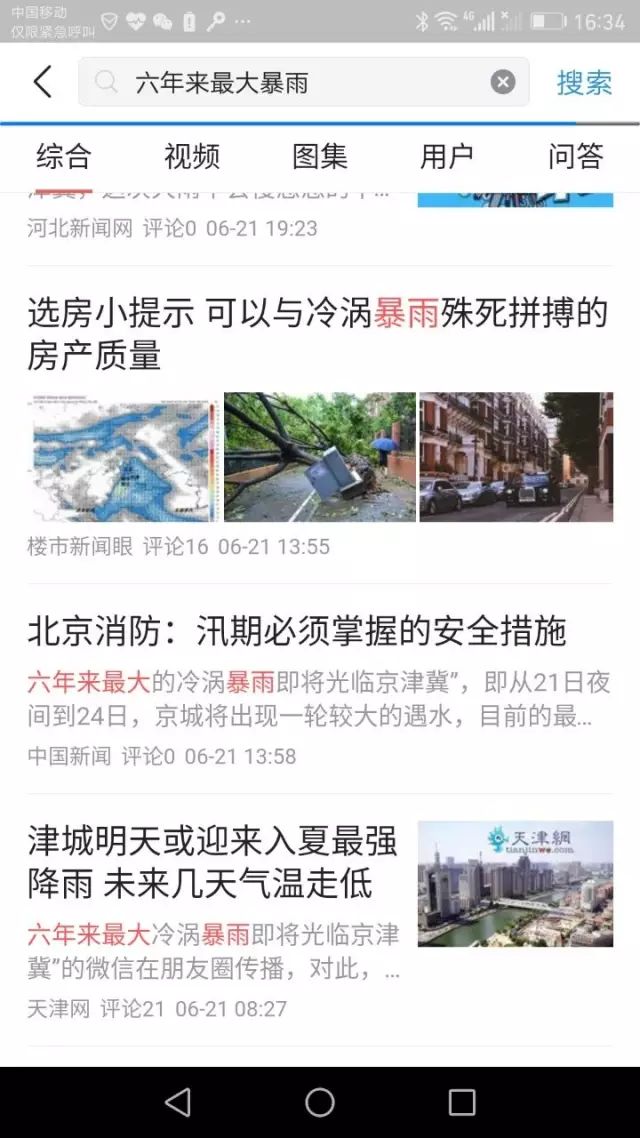Switch to the 用户 tab
This screenshot has width=640, height=1138.
coord(447,156)
